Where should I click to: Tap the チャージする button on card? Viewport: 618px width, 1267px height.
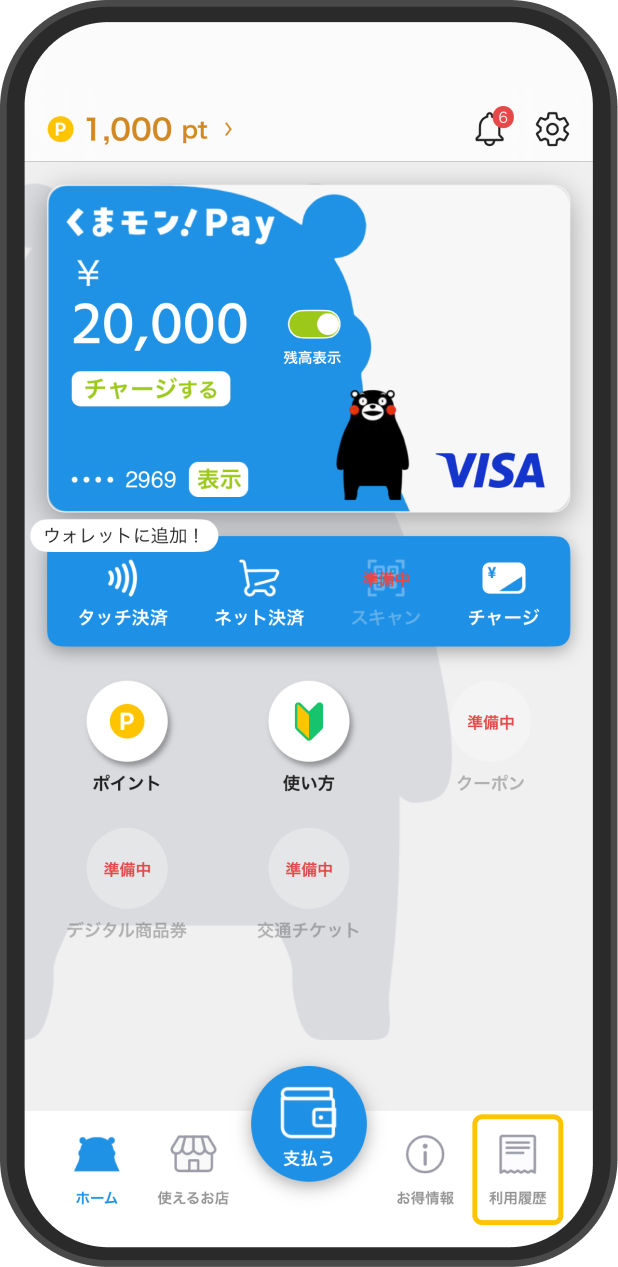click(x=151, y=389)
